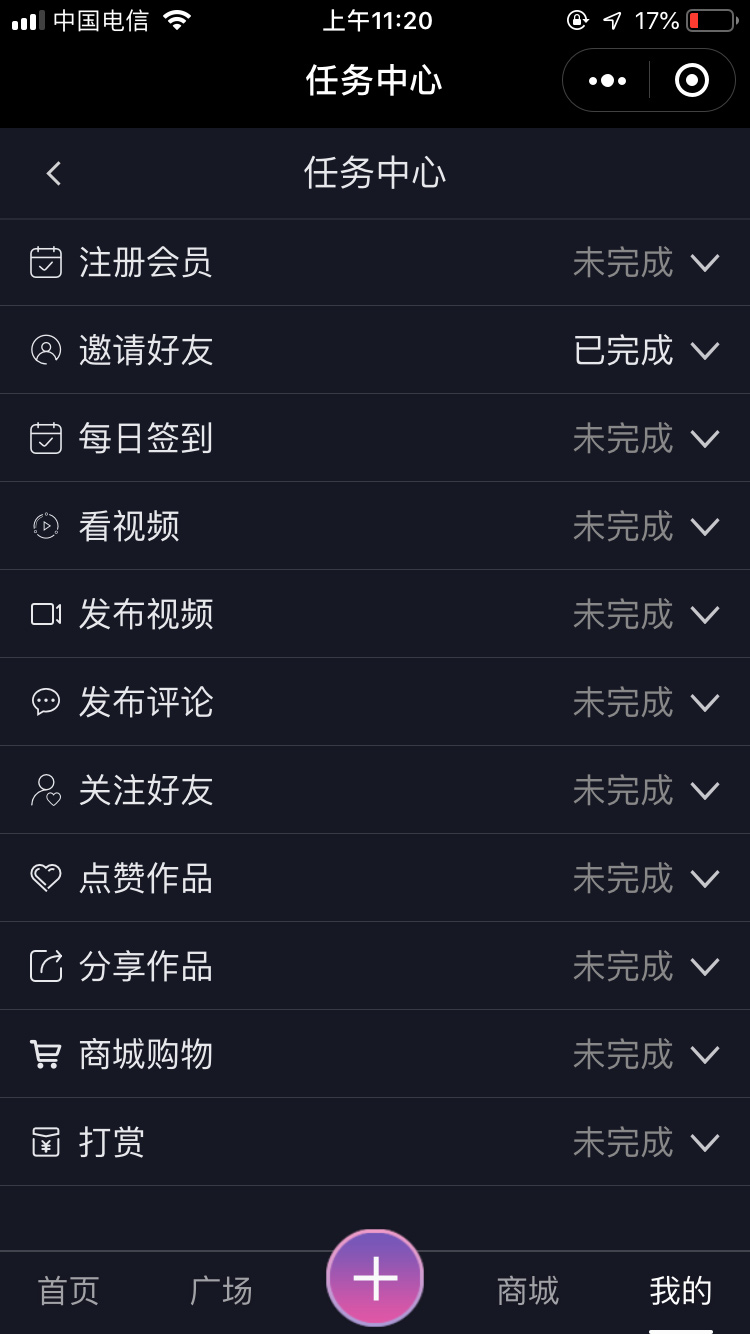Expand the 看视频 task row

pyautogui.click(x=705, y=527)
